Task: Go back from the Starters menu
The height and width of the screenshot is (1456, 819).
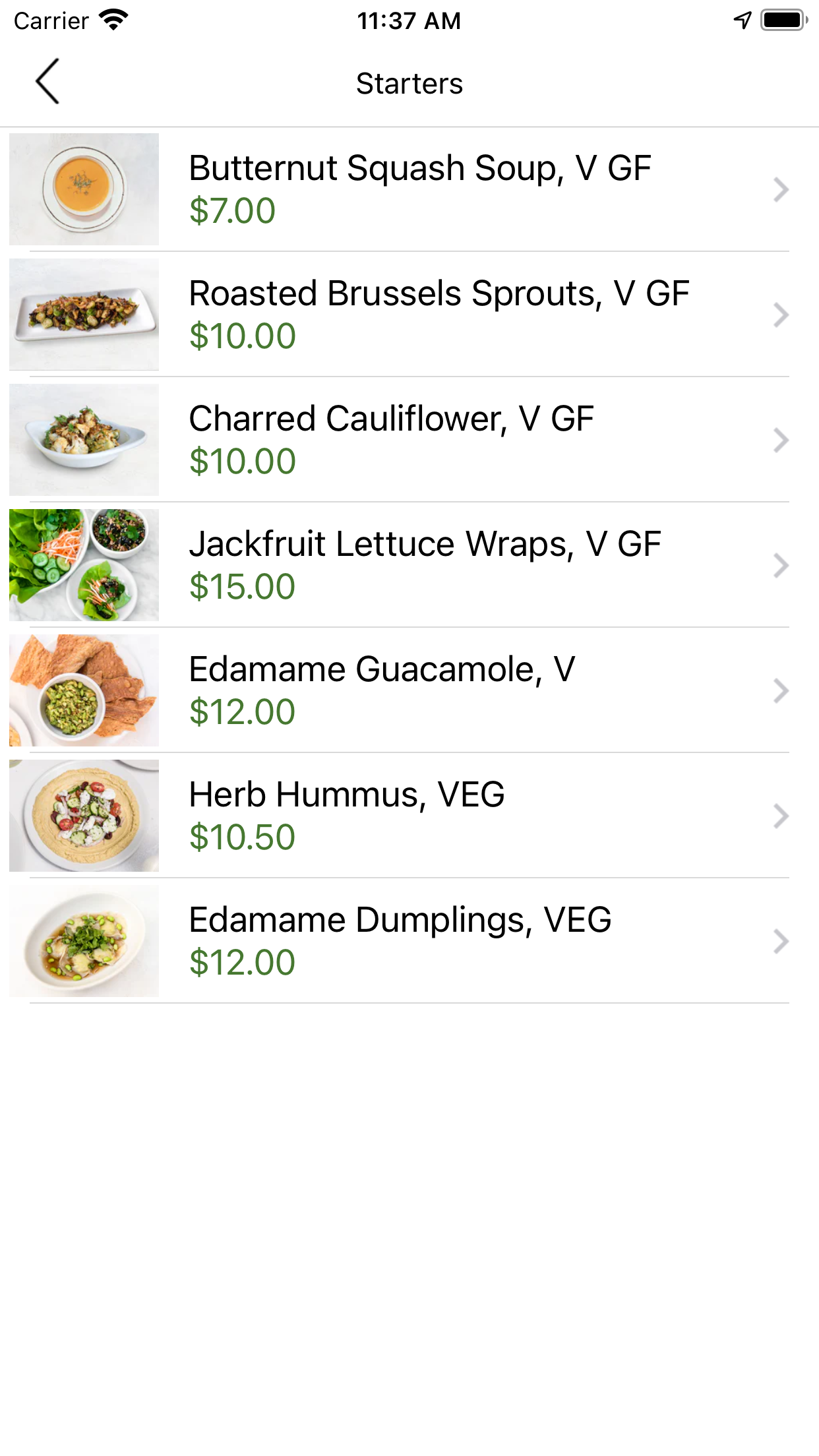Action: [x=47, y=82]
